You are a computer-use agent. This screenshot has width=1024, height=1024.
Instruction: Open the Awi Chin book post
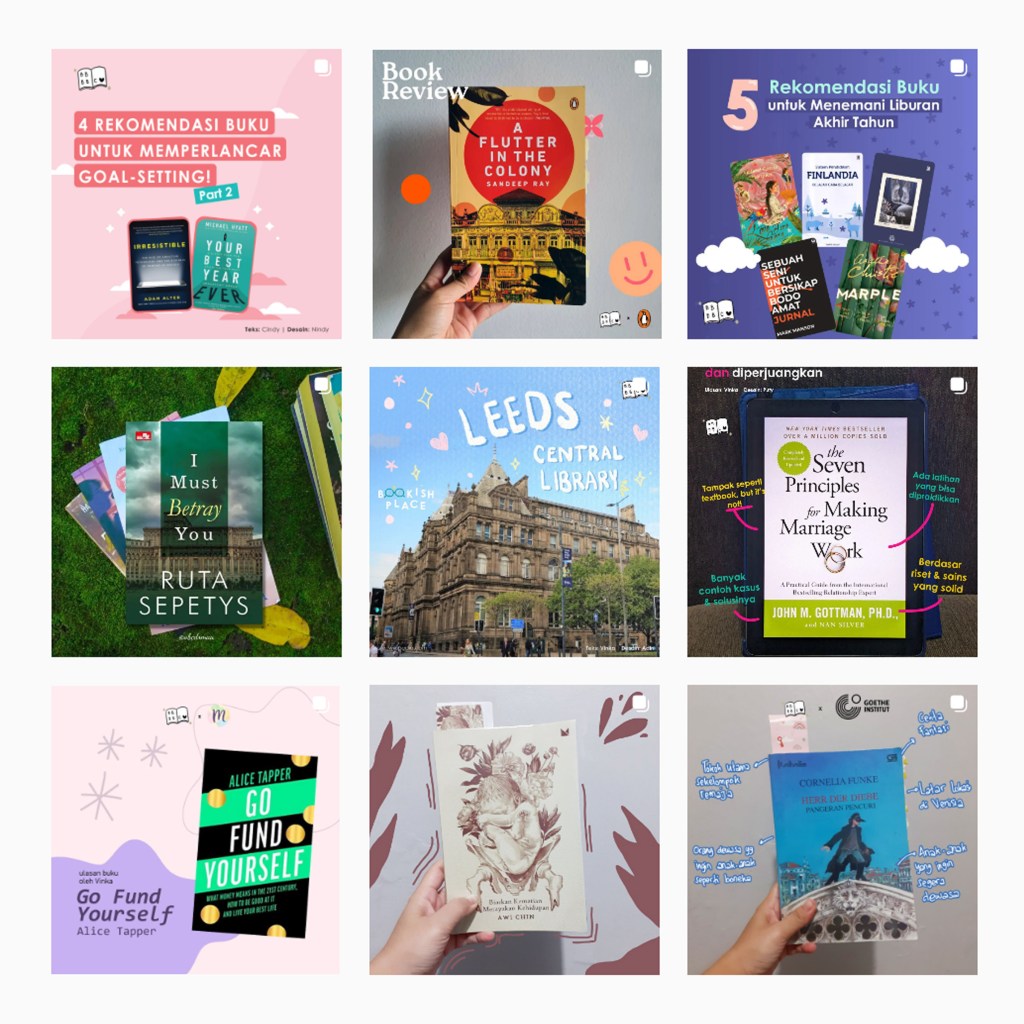(x=514, y=829)
